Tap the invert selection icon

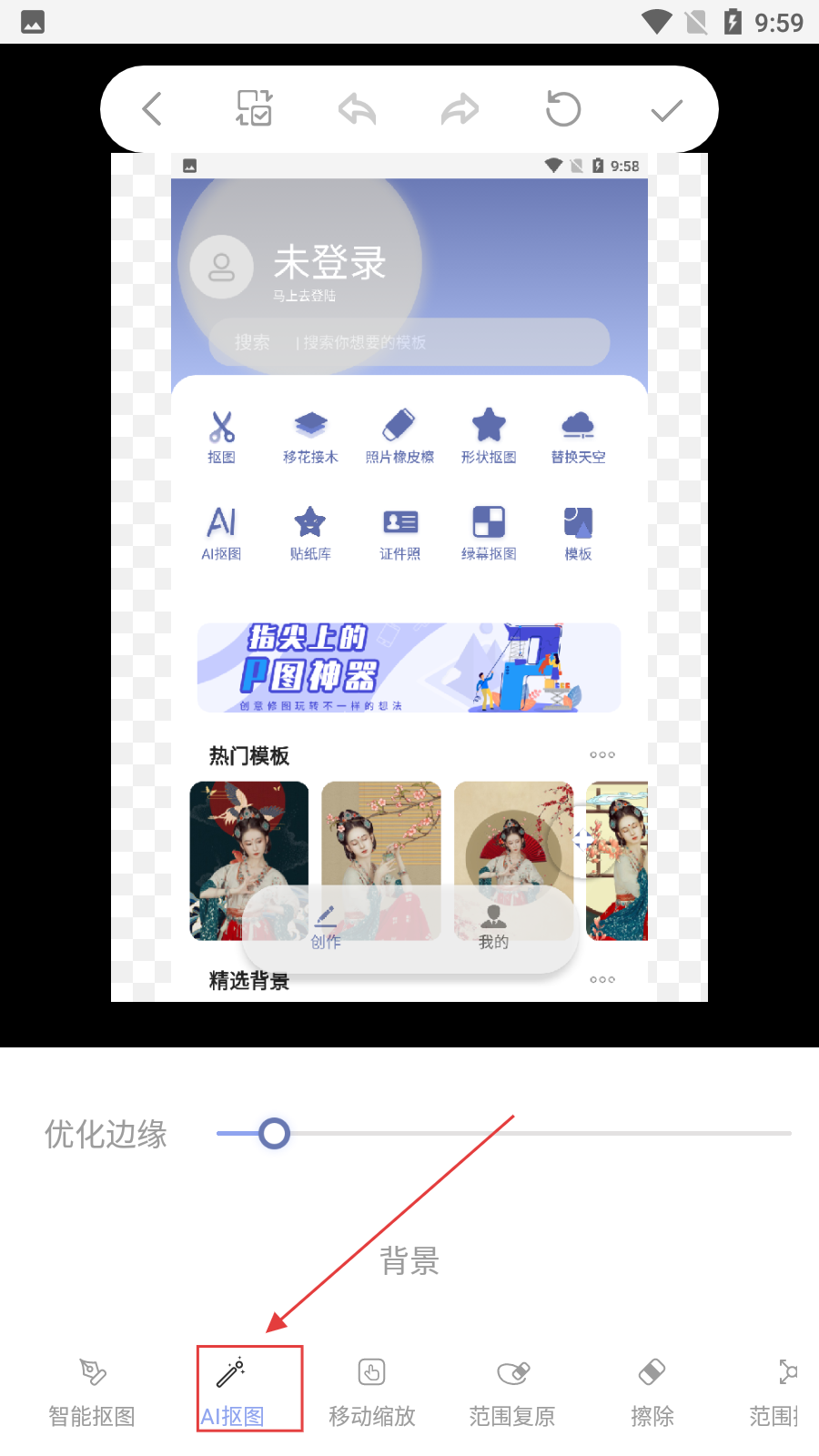coord(254,108)
